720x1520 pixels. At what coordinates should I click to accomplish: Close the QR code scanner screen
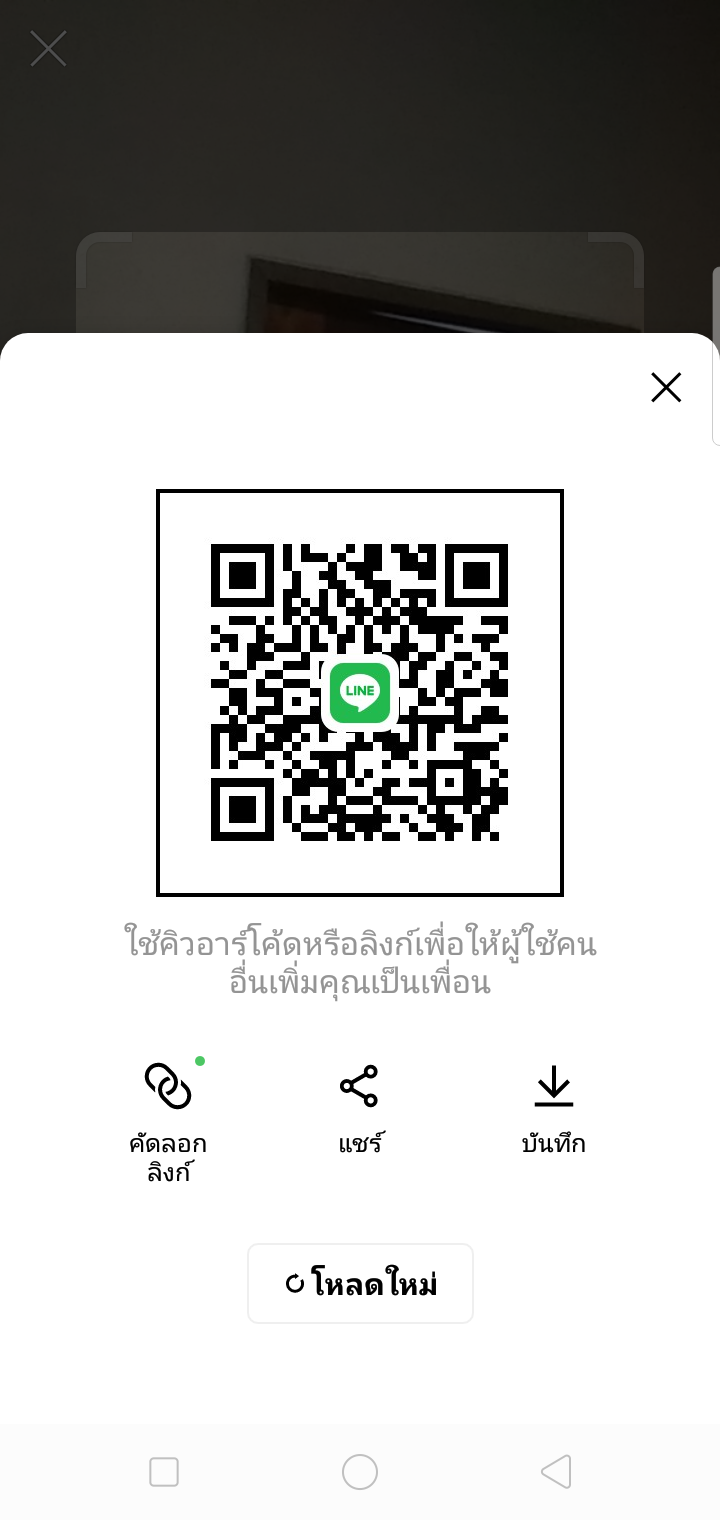pos(48,48)
